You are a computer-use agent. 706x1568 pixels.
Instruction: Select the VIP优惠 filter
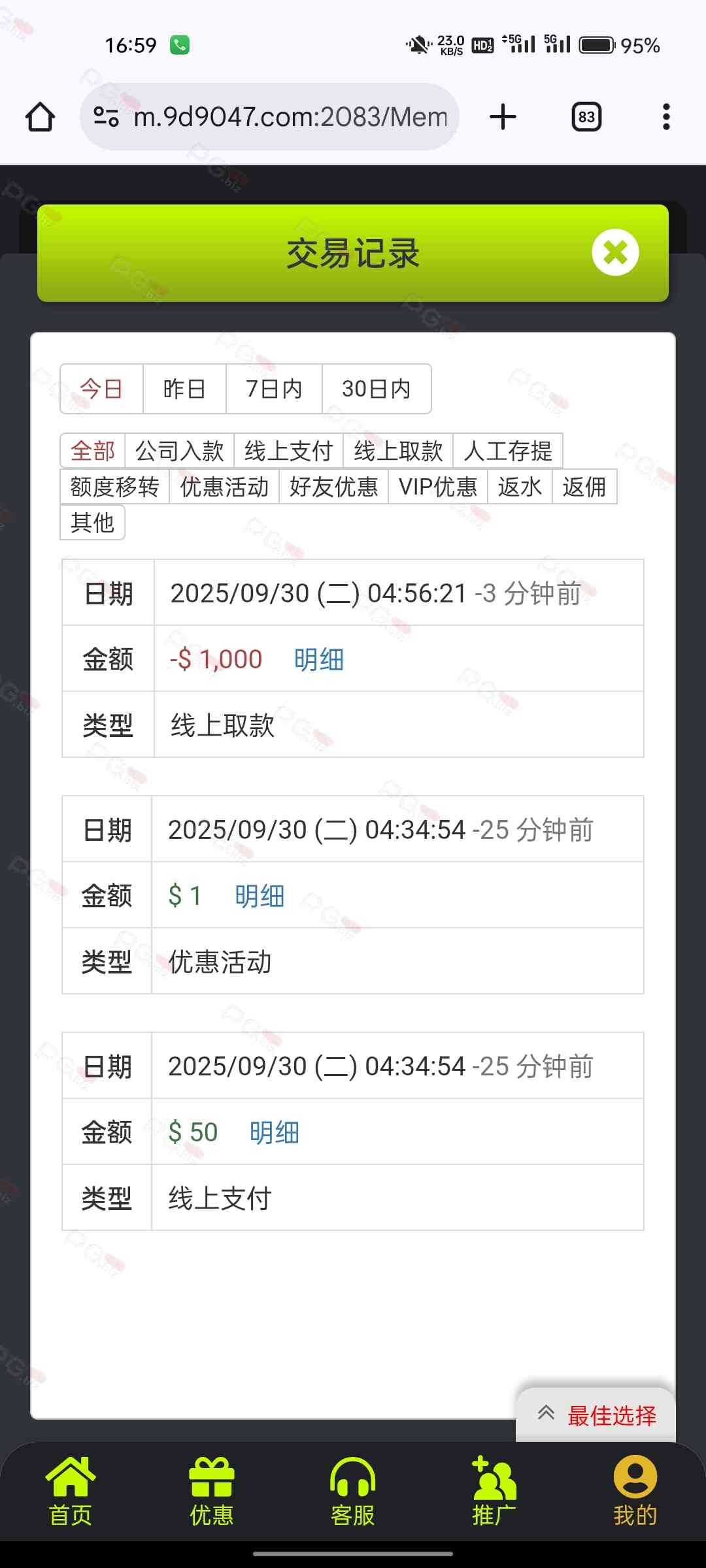438,487
